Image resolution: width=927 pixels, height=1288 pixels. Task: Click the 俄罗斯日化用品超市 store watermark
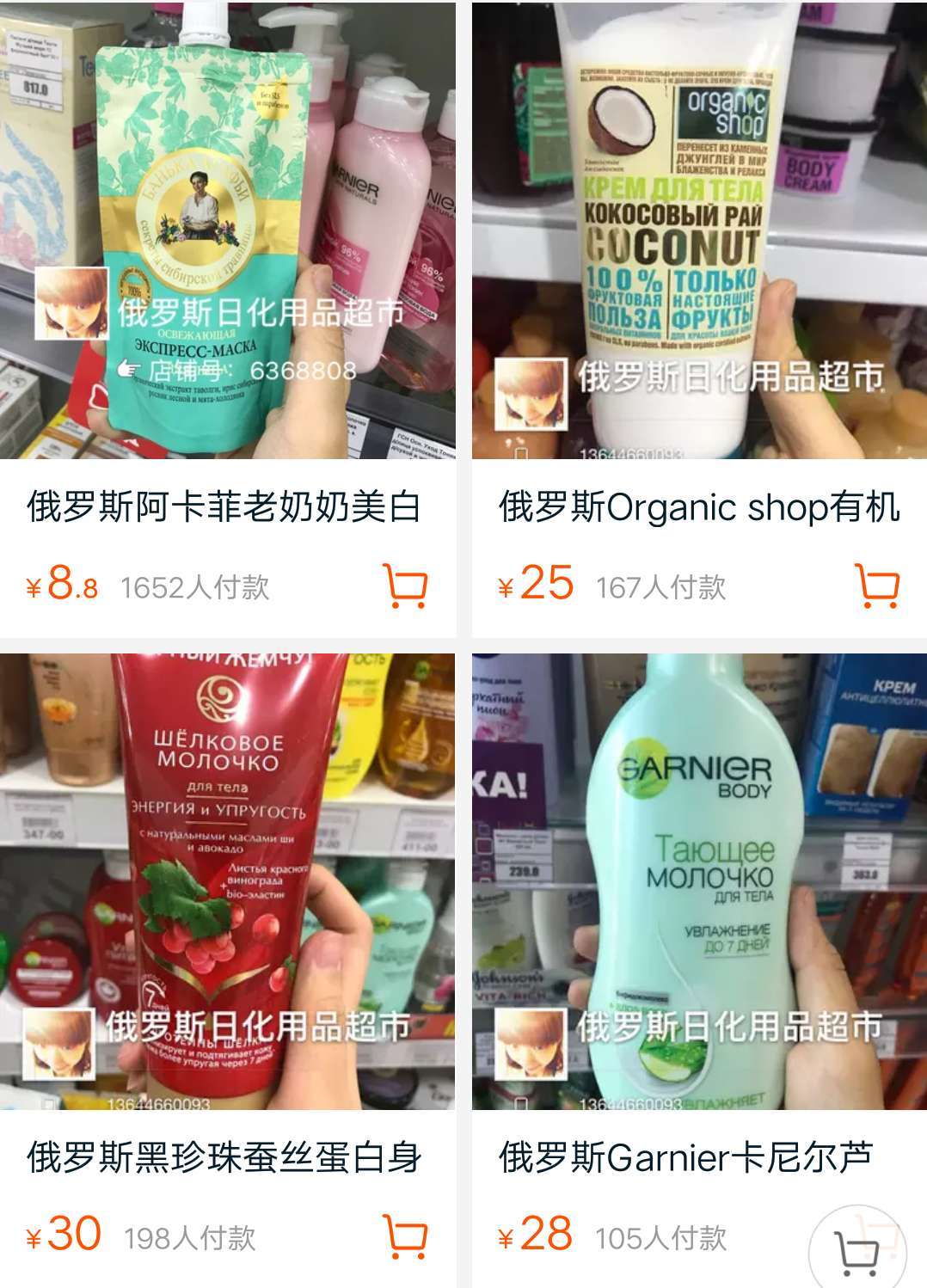(x=258, y=312)
